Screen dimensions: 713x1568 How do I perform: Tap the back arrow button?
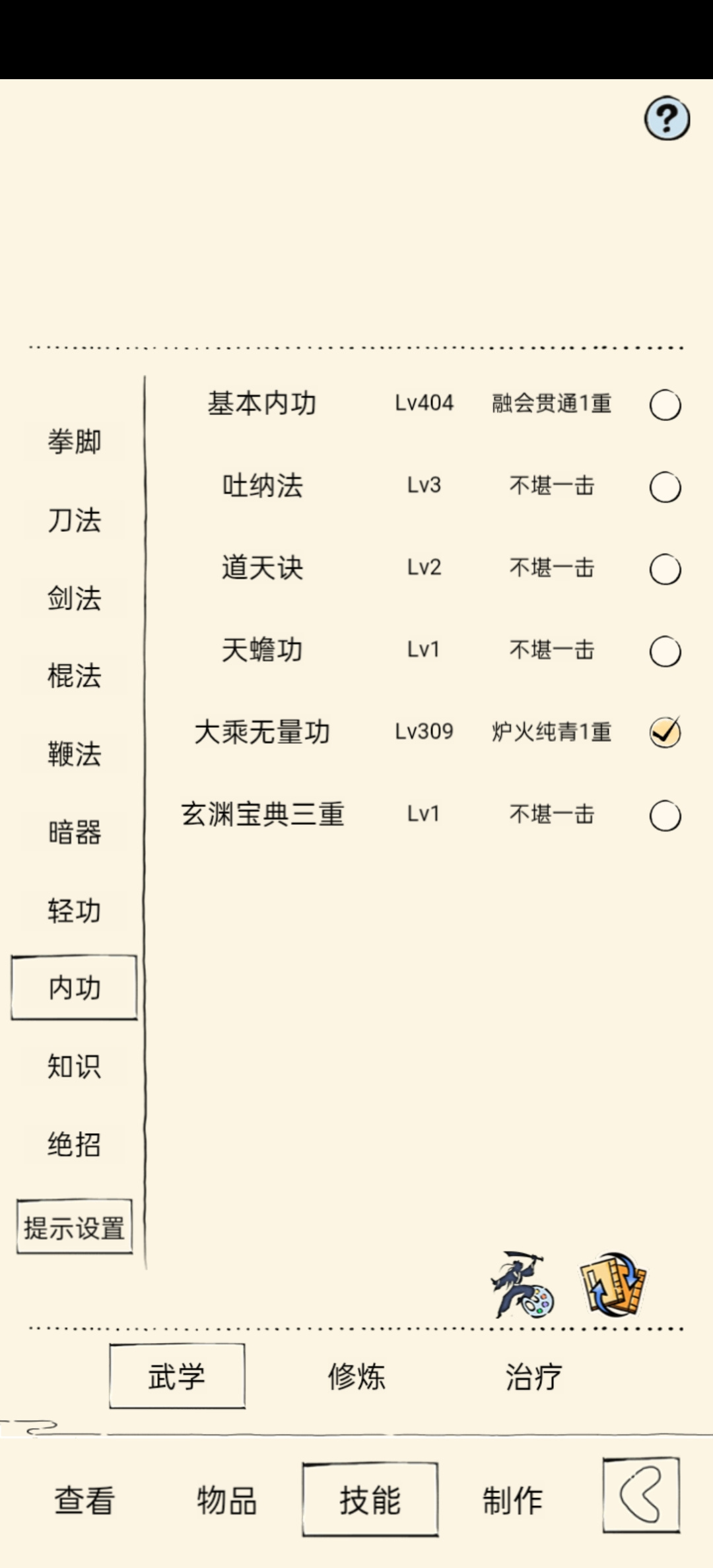click(641, 1495)
